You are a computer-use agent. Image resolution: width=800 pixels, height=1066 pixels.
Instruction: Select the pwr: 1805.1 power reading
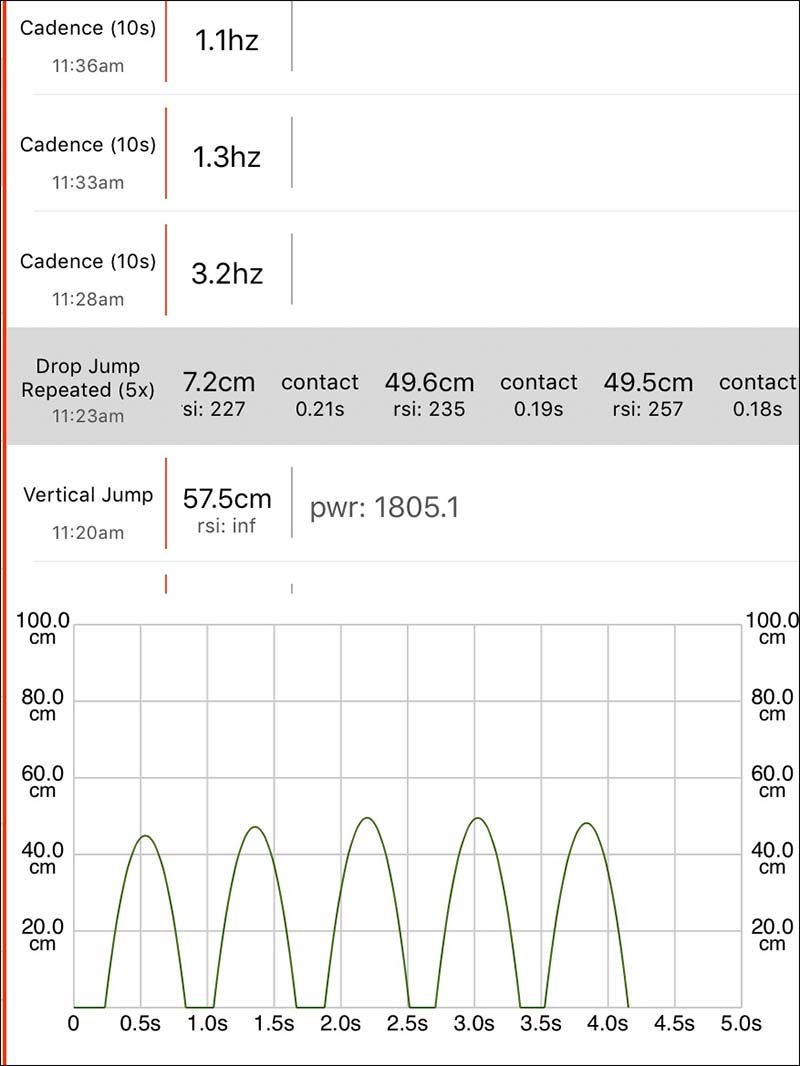385,508
